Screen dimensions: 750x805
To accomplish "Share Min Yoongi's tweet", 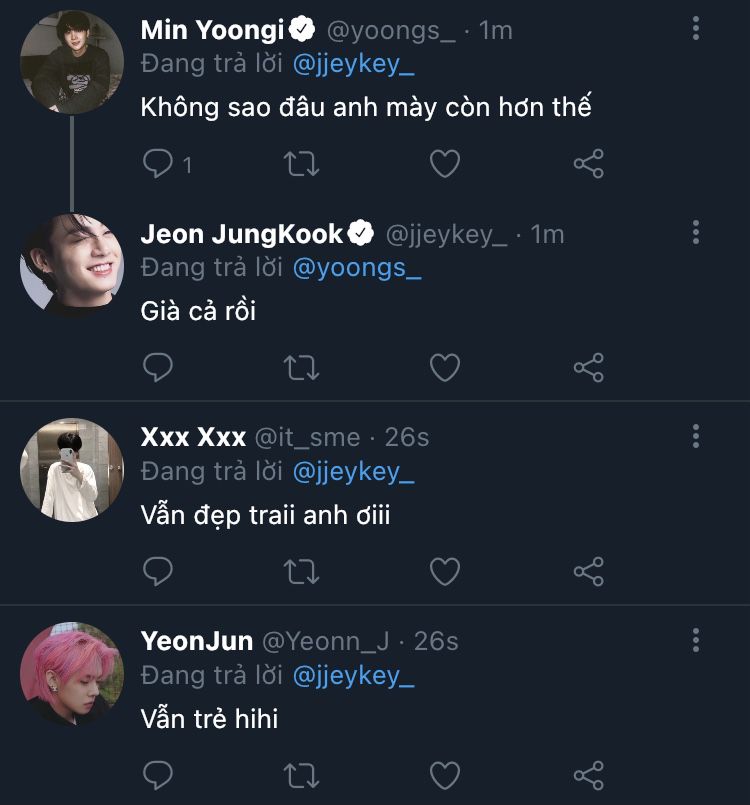I will pyautogui.click(x=588, y=164).
